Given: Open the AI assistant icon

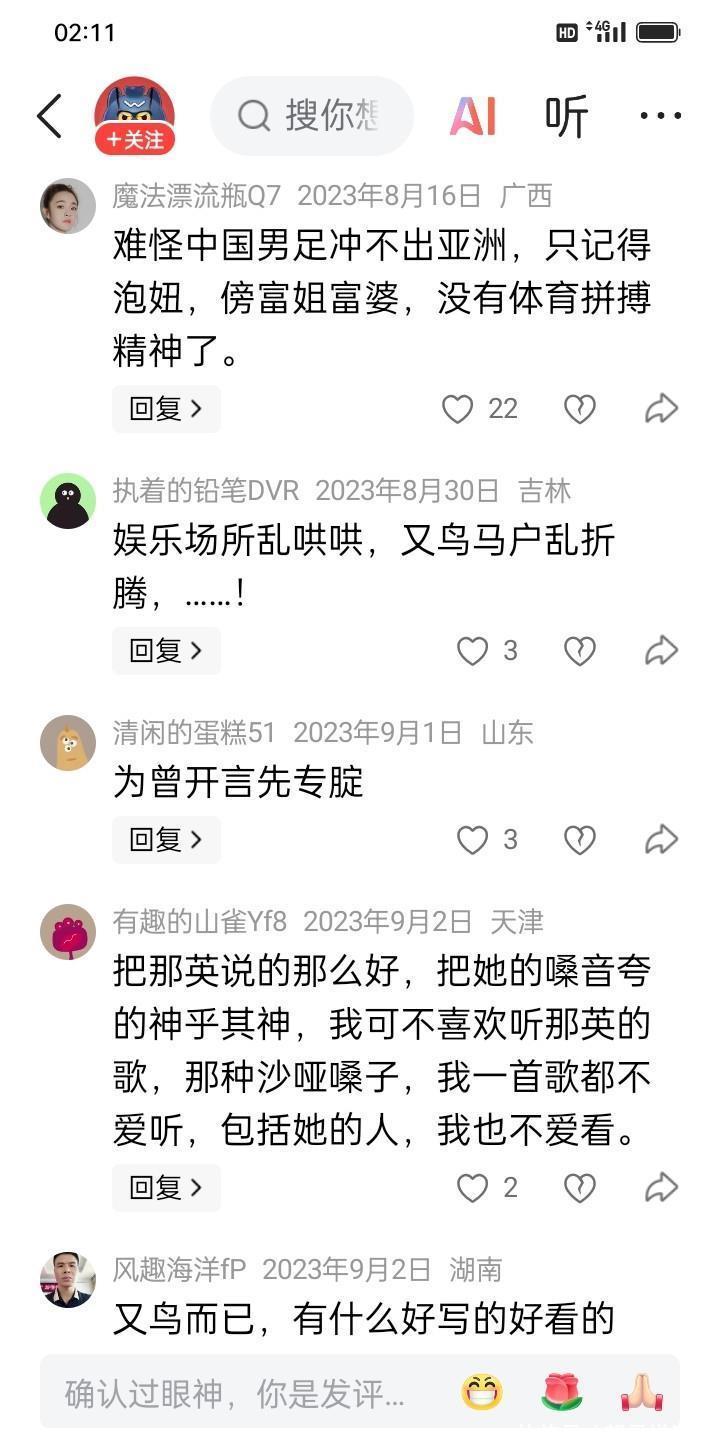Looking at the screenshot, I should pyautogui.click(x=472, y=117).
